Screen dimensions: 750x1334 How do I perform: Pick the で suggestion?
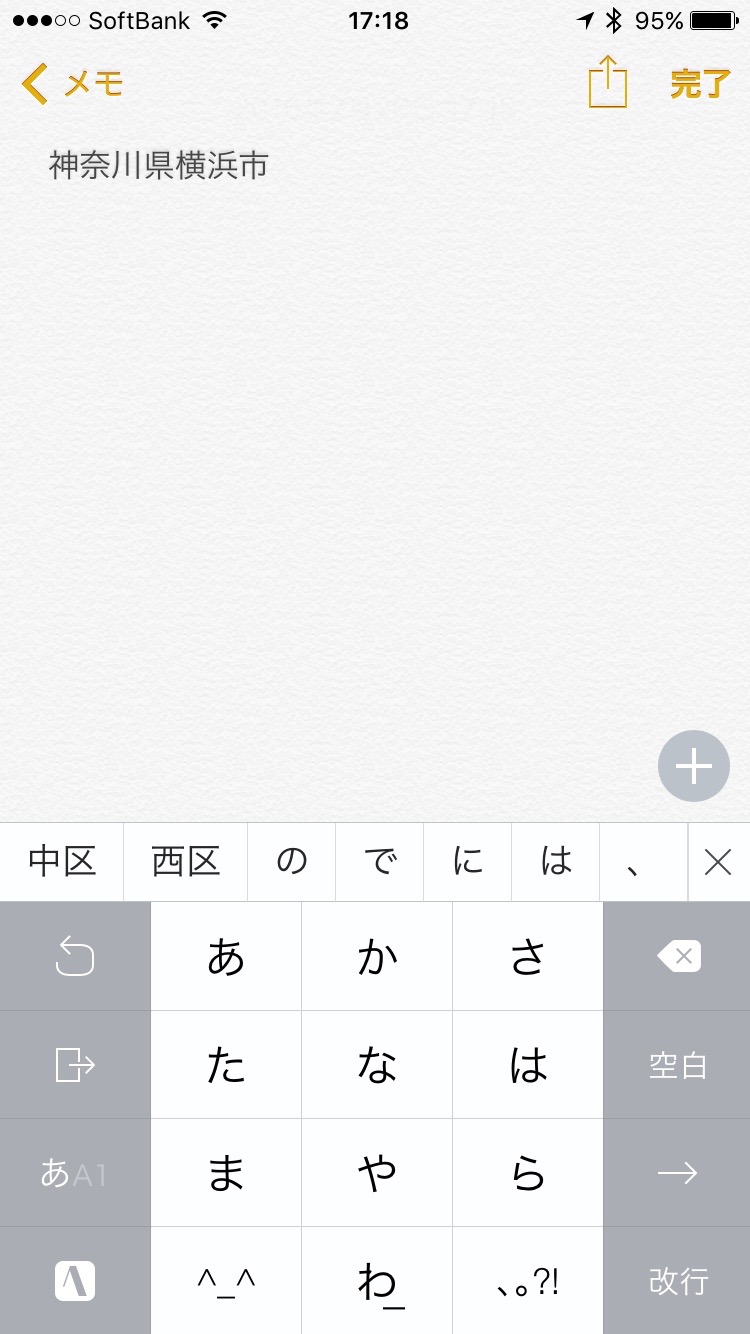pyautogui.click(x=380, y=861)
